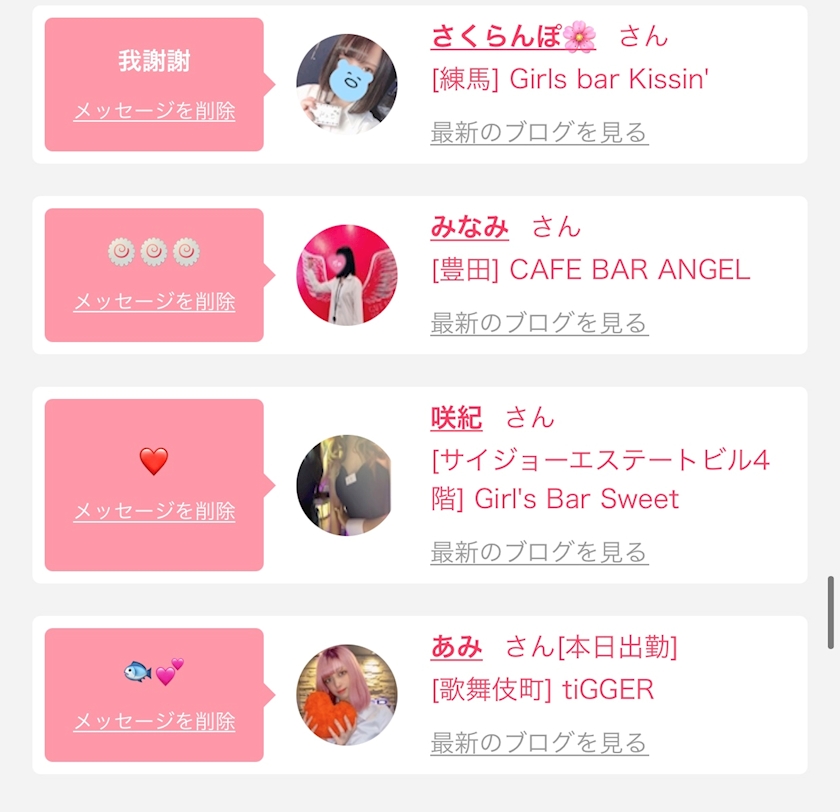Delete the fish message to あみ

tap(154, 721)
